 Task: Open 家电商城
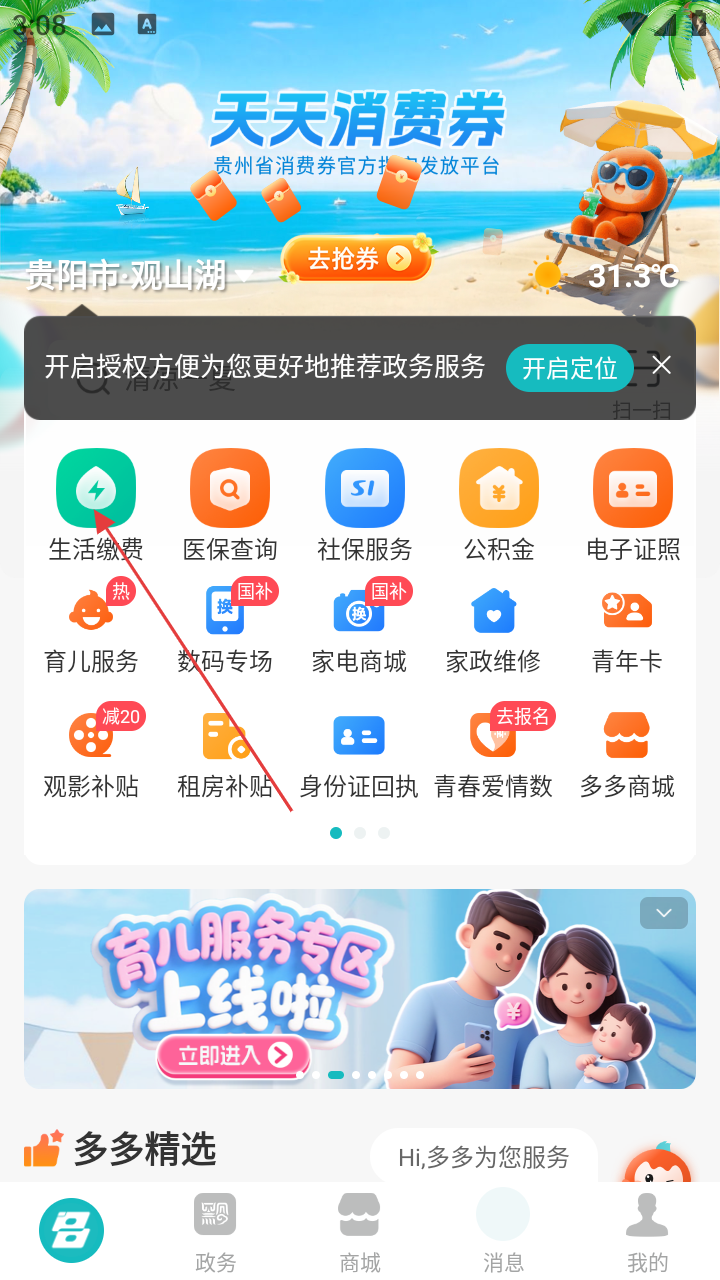359,628
